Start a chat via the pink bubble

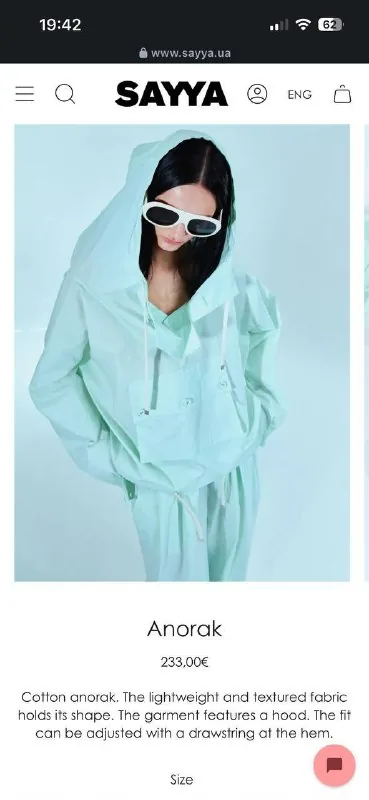click(x=334, y=765)
